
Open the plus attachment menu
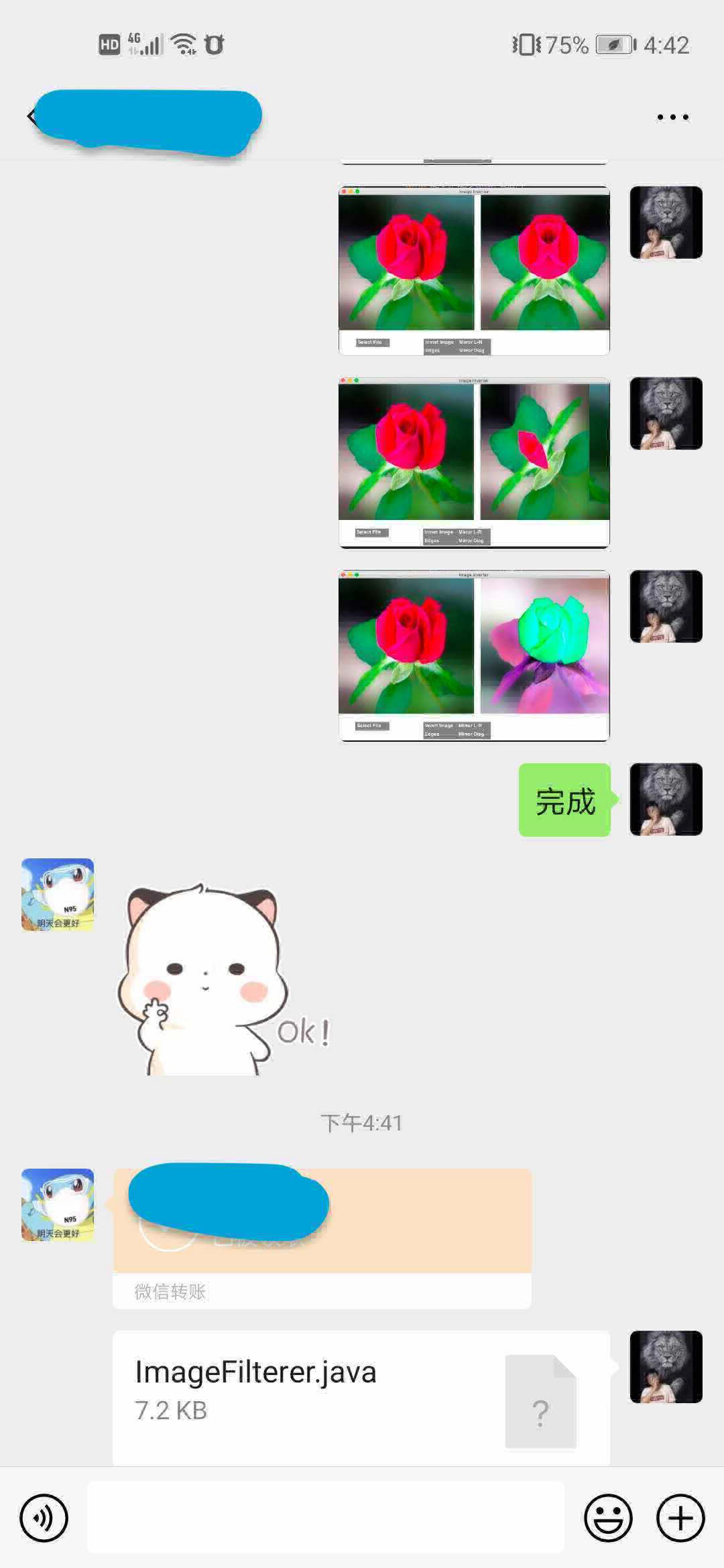pyautogui.click(x=680, y=1518)
